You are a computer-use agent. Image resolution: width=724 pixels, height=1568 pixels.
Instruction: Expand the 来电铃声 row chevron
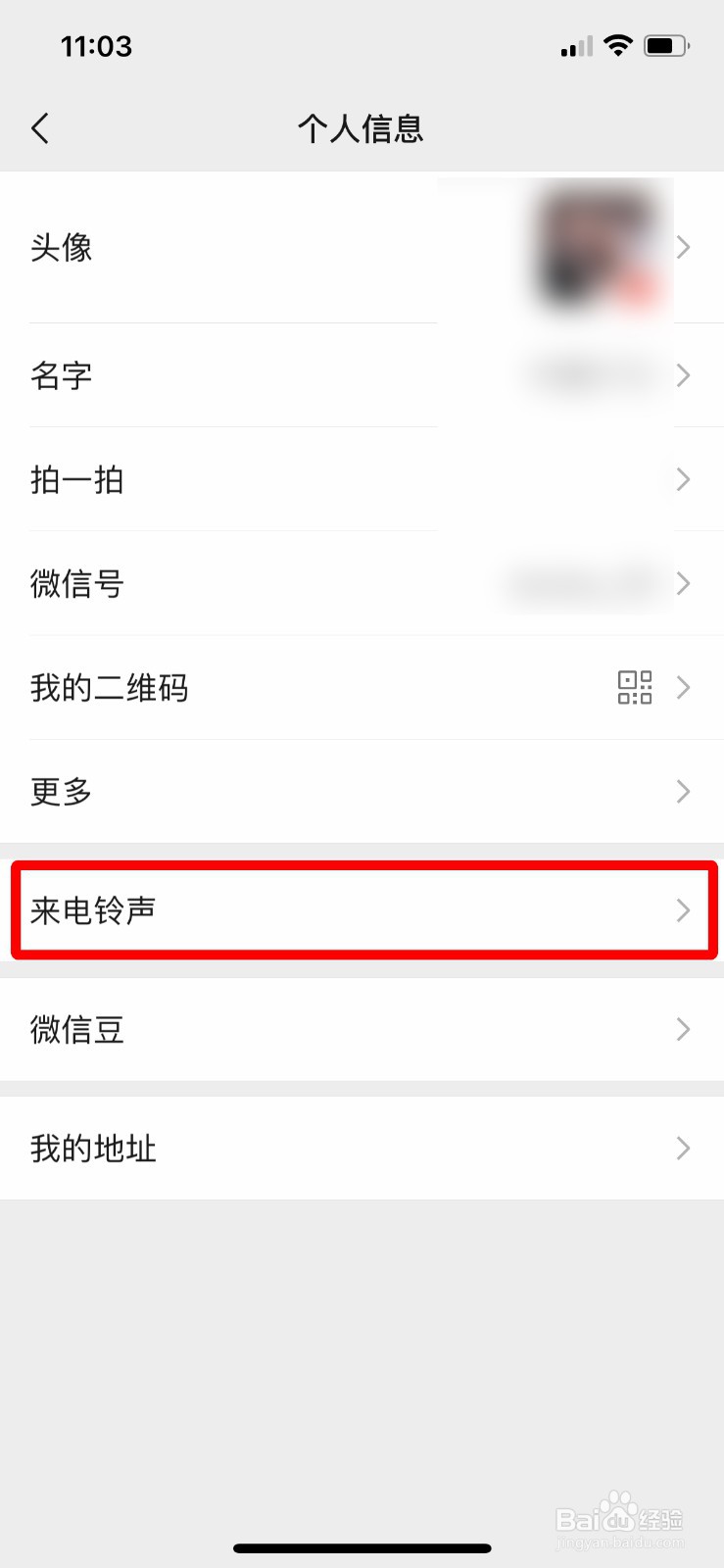point(683,910)
